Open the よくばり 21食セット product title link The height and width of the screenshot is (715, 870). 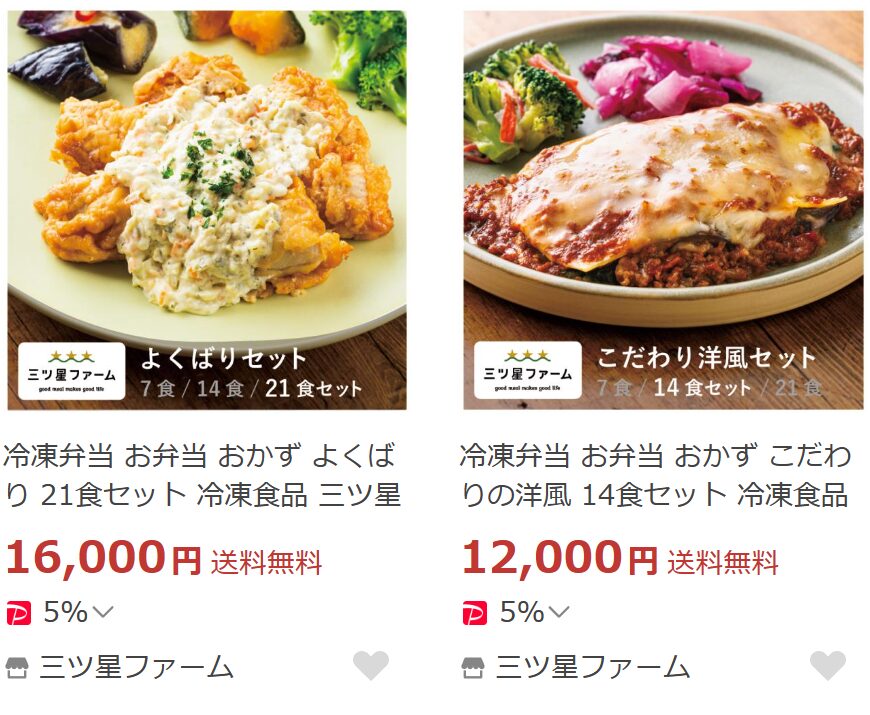tap(202, 475)
